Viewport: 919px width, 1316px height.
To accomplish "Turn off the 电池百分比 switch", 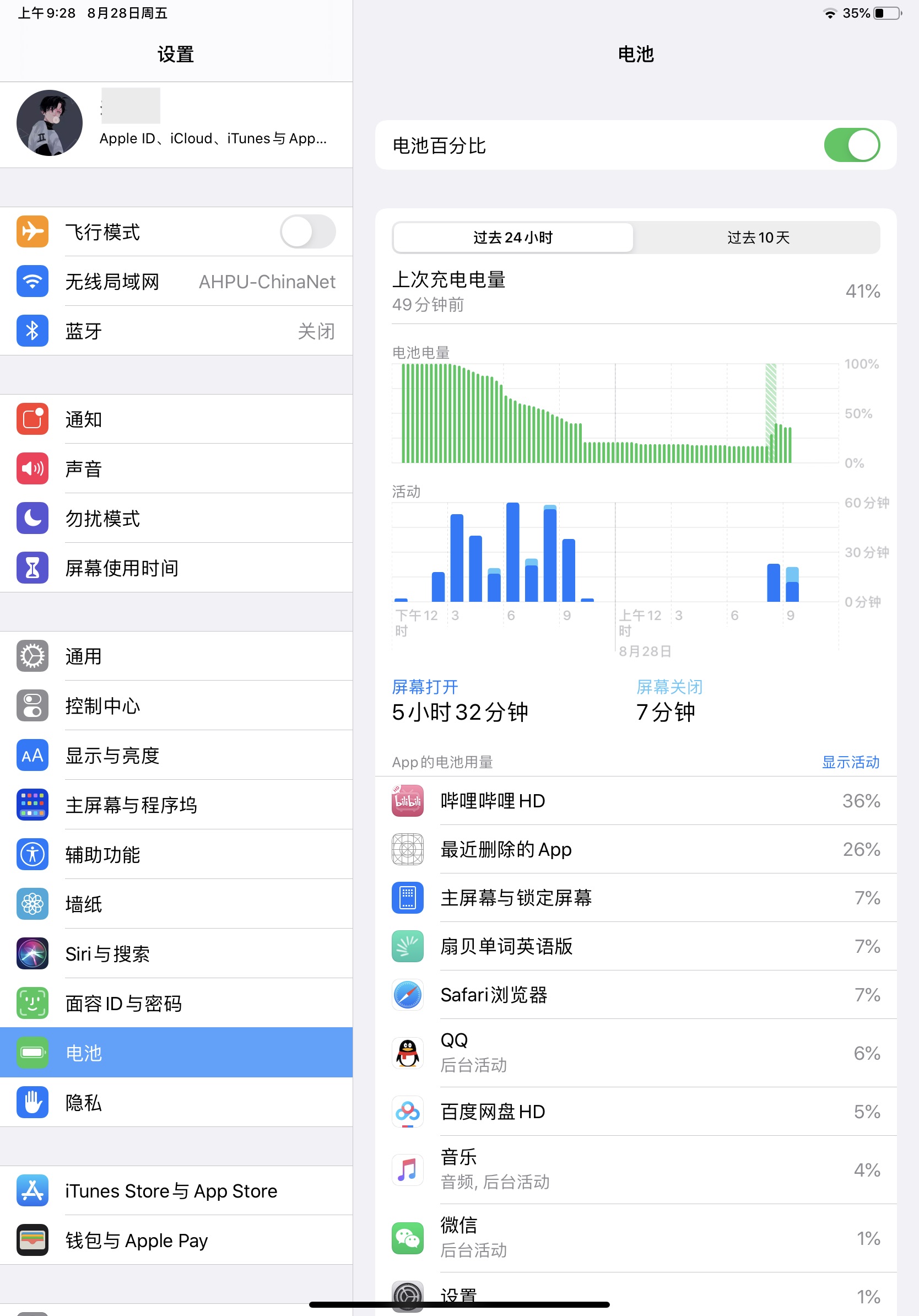I will pyautogui.click(x=851, y=145).
